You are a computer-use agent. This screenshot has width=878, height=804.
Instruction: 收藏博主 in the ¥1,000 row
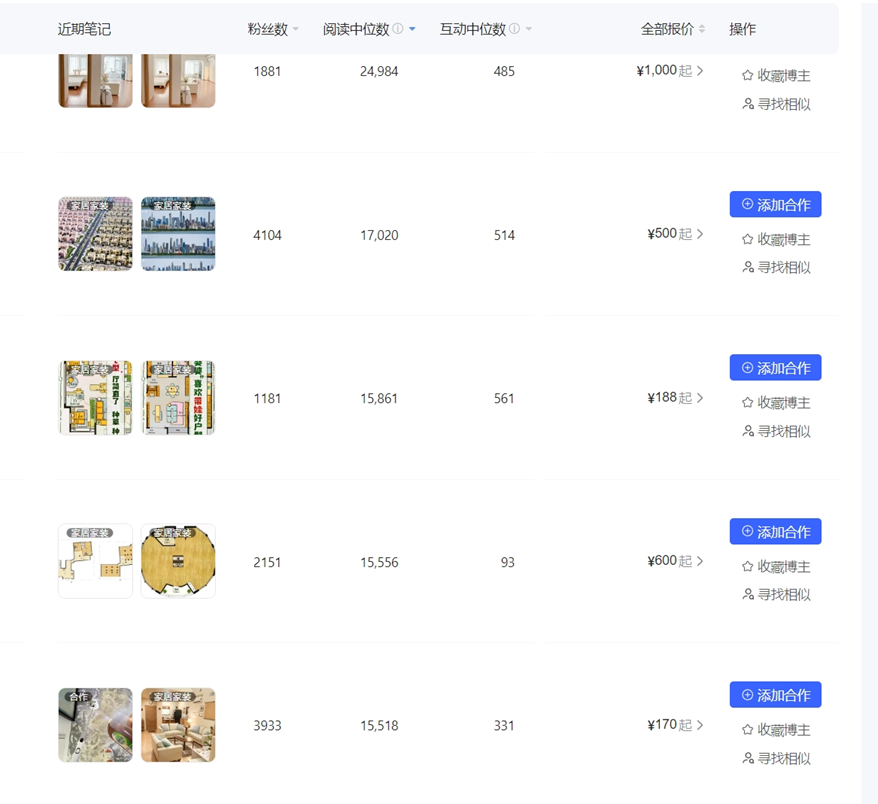pos(776,75)
